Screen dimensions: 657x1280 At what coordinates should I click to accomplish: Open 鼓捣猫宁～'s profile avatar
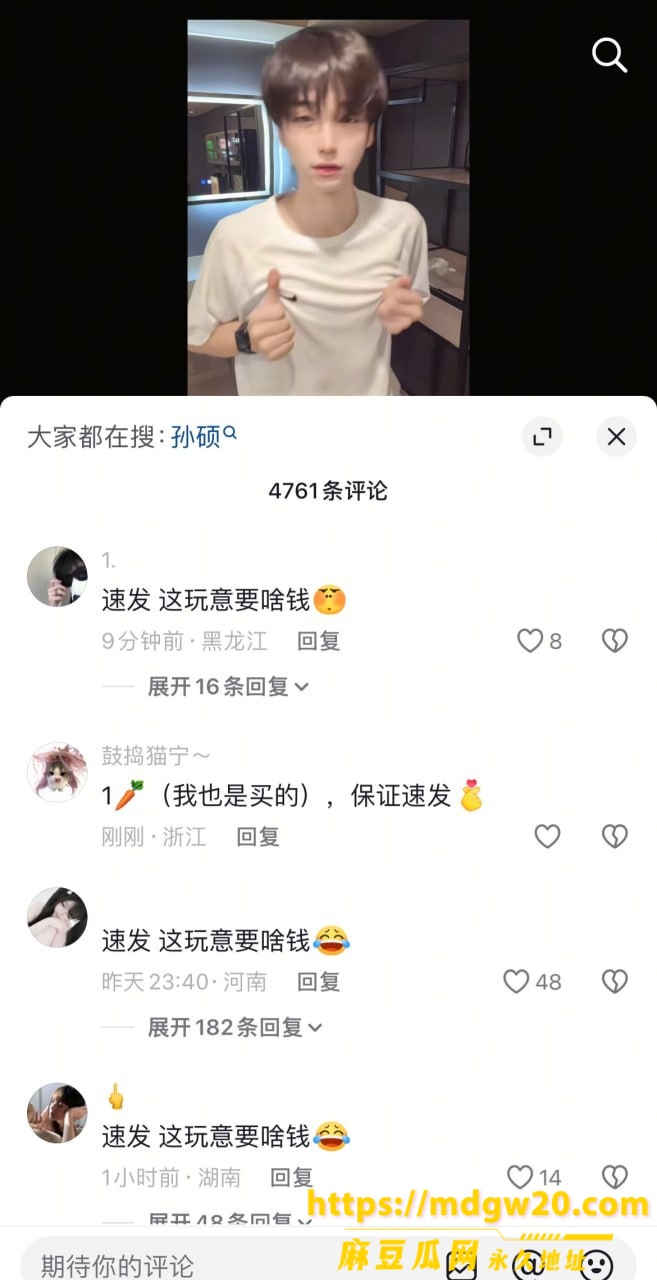(x=57, y=772)
